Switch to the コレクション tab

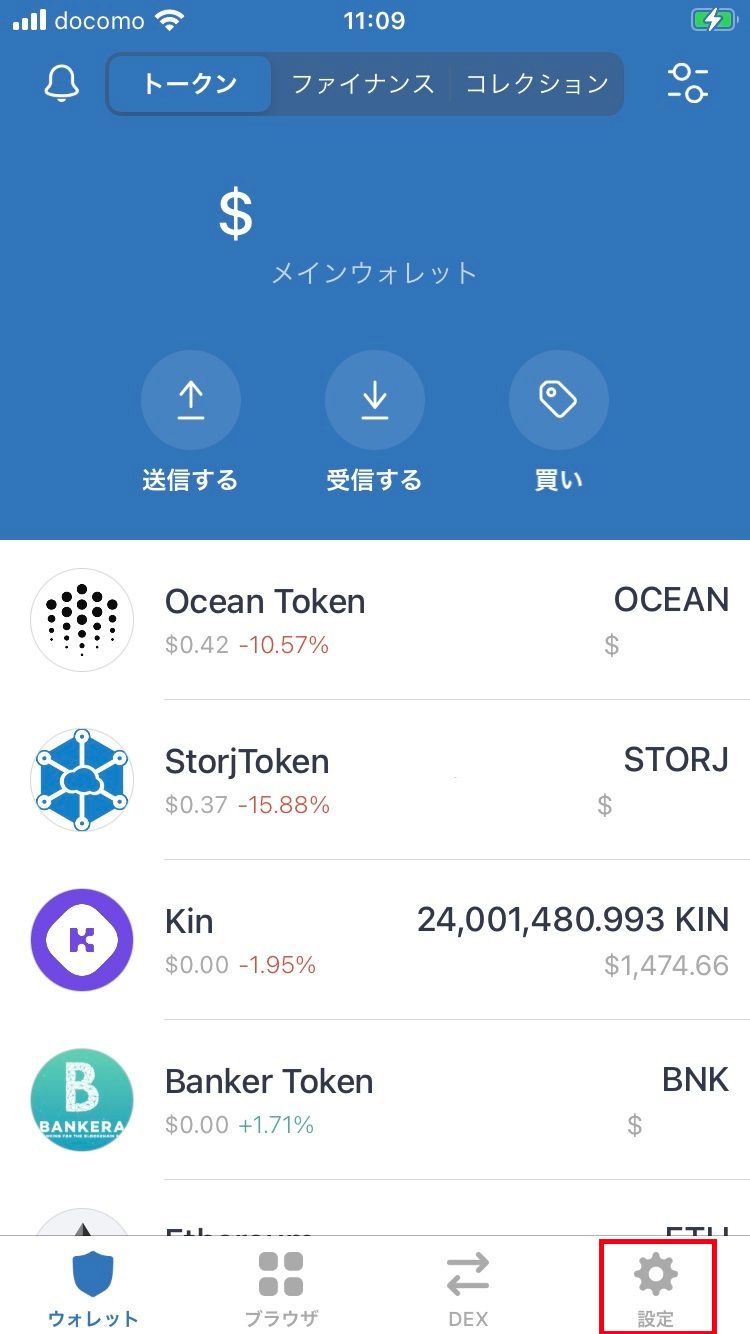537,84
